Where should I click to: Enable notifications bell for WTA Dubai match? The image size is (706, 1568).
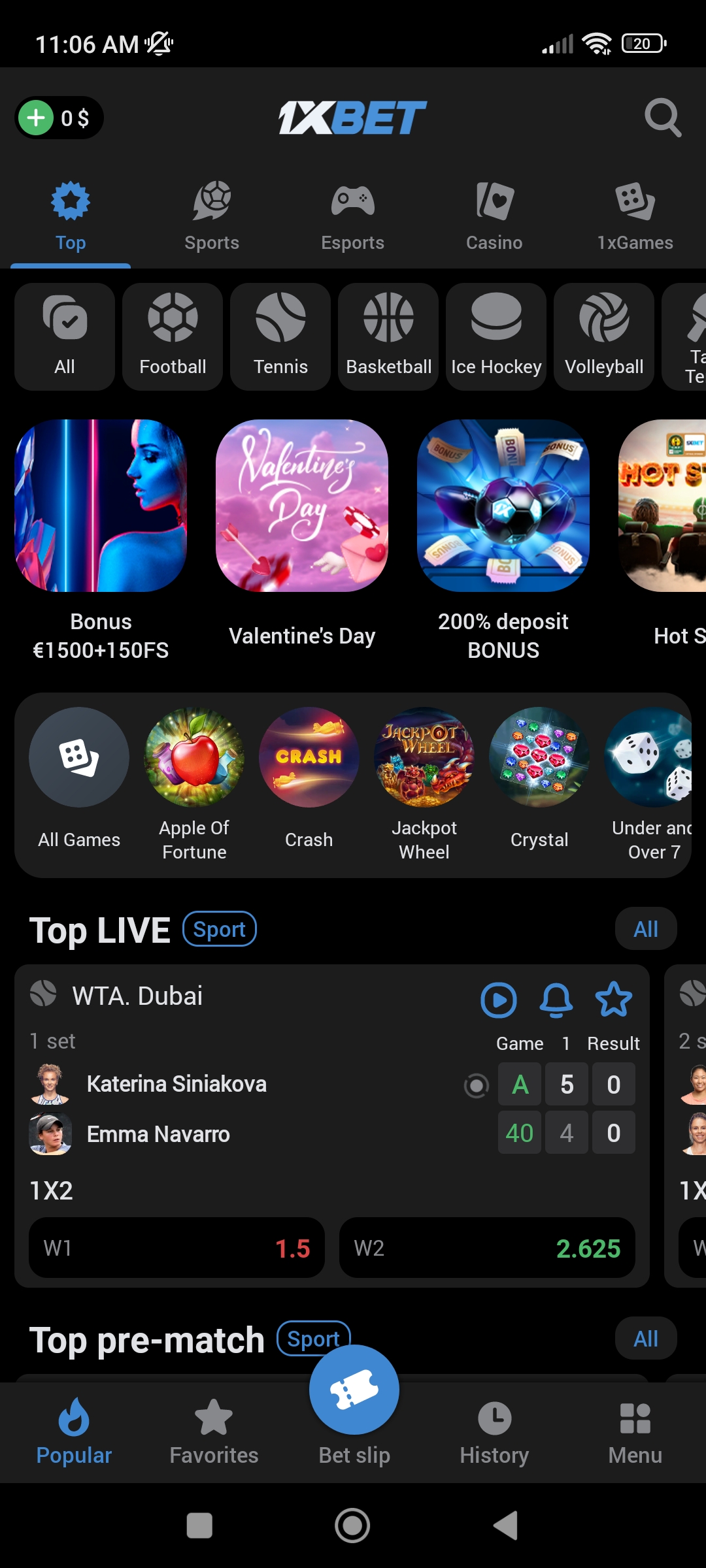click(556, 1000)
